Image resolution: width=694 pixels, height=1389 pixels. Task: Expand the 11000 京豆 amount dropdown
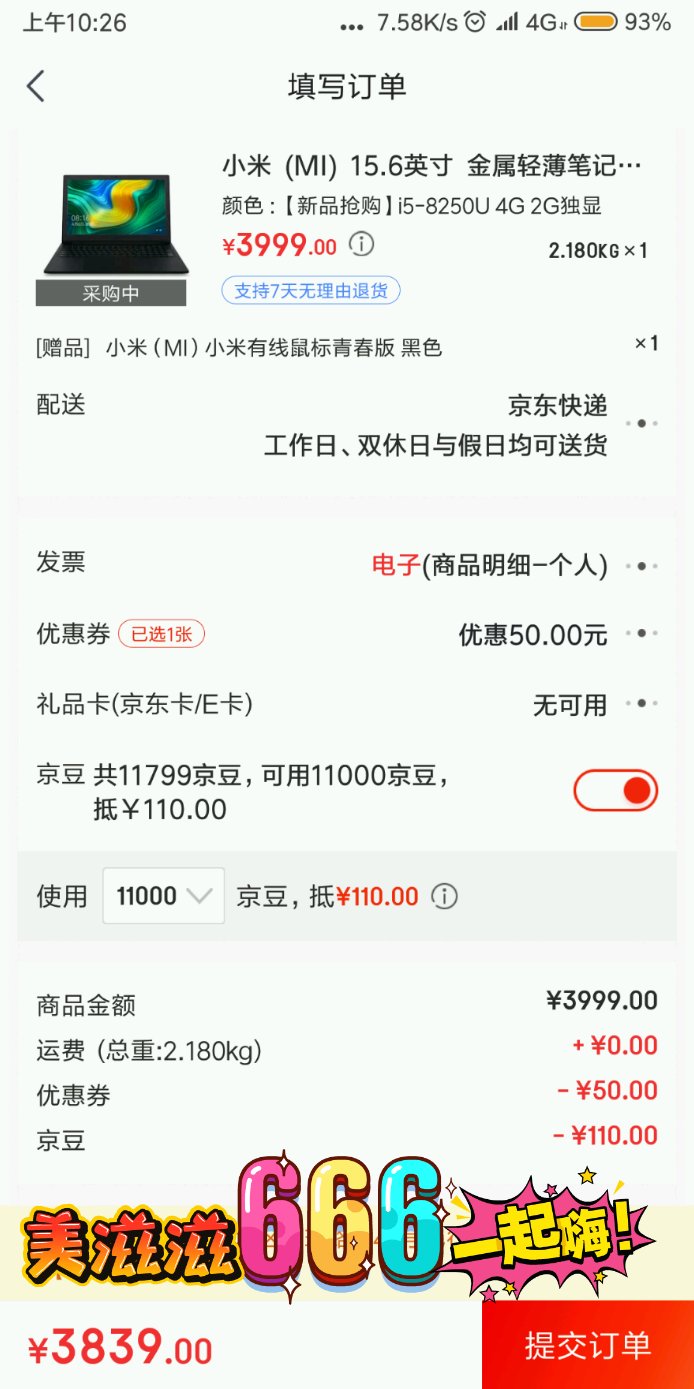[163, 895]
